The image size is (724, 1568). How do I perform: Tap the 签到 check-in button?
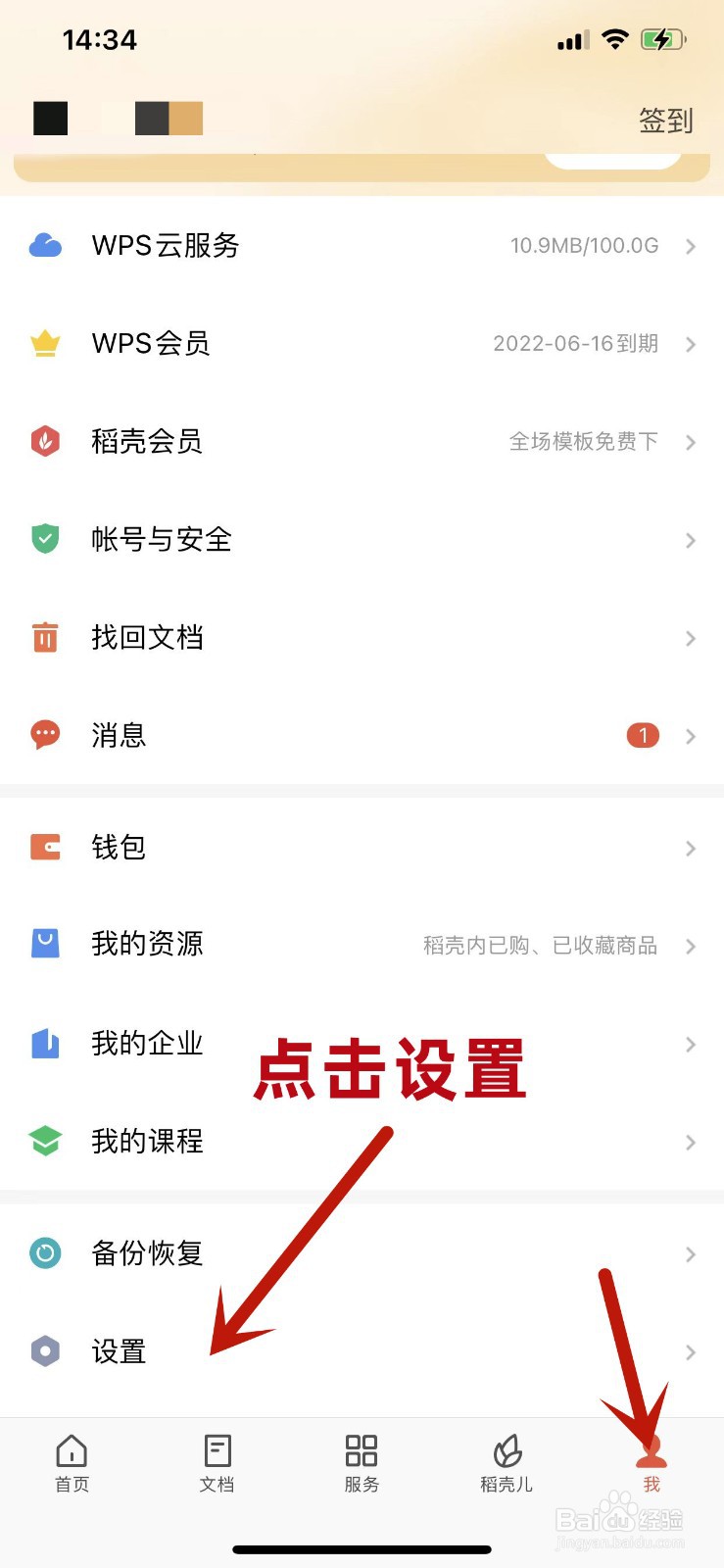[x=665, y=121]
